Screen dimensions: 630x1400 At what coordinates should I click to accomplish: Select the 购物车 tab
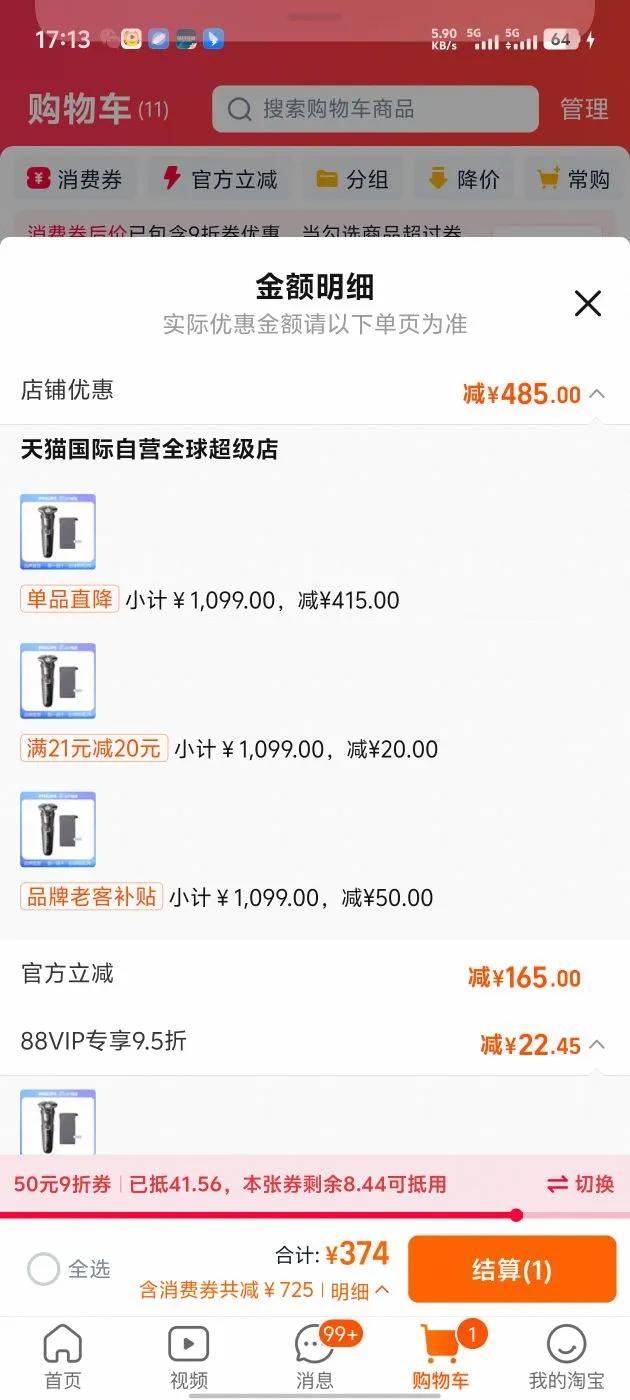pos(440,1357)
